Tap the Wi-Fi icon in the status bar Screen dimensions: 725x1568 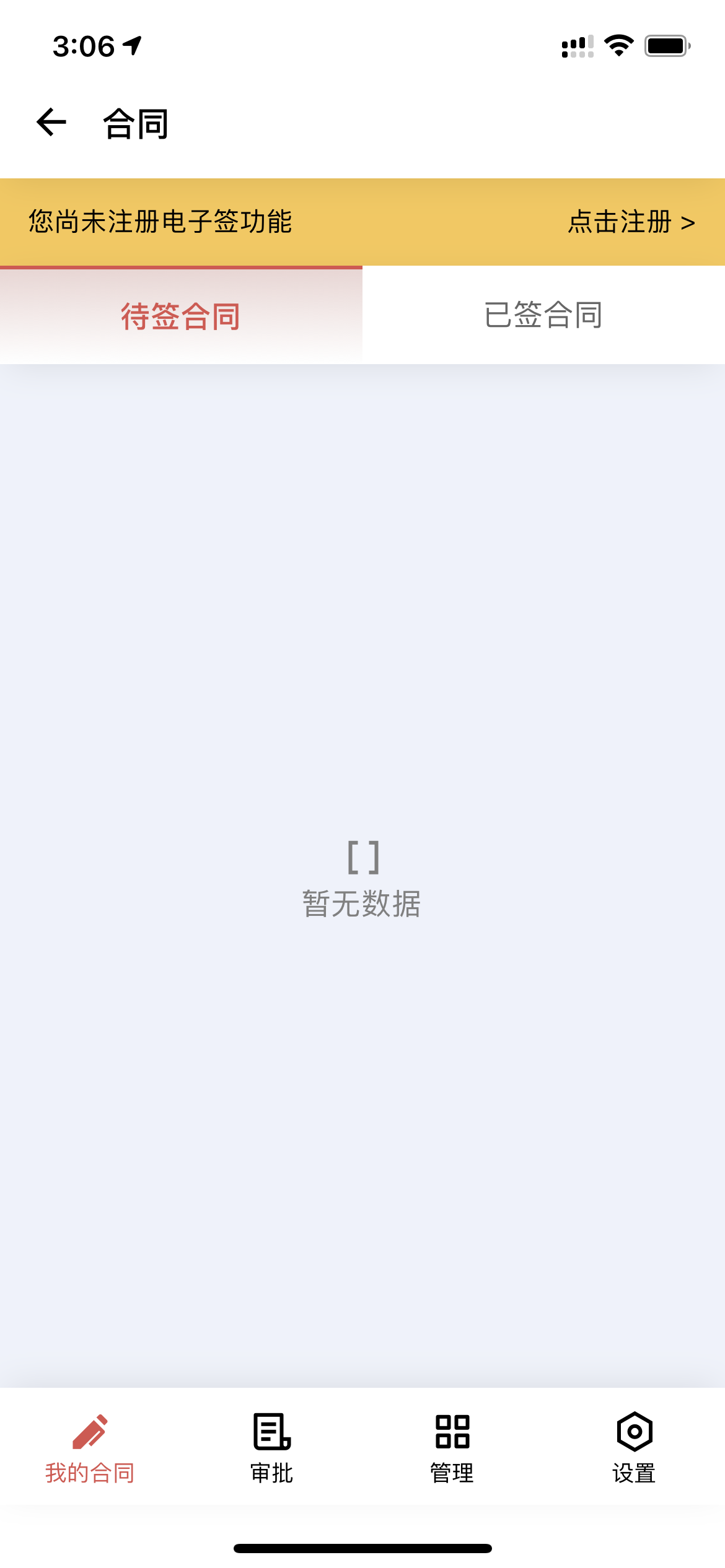pyautogui.click(x=618, y=43)
